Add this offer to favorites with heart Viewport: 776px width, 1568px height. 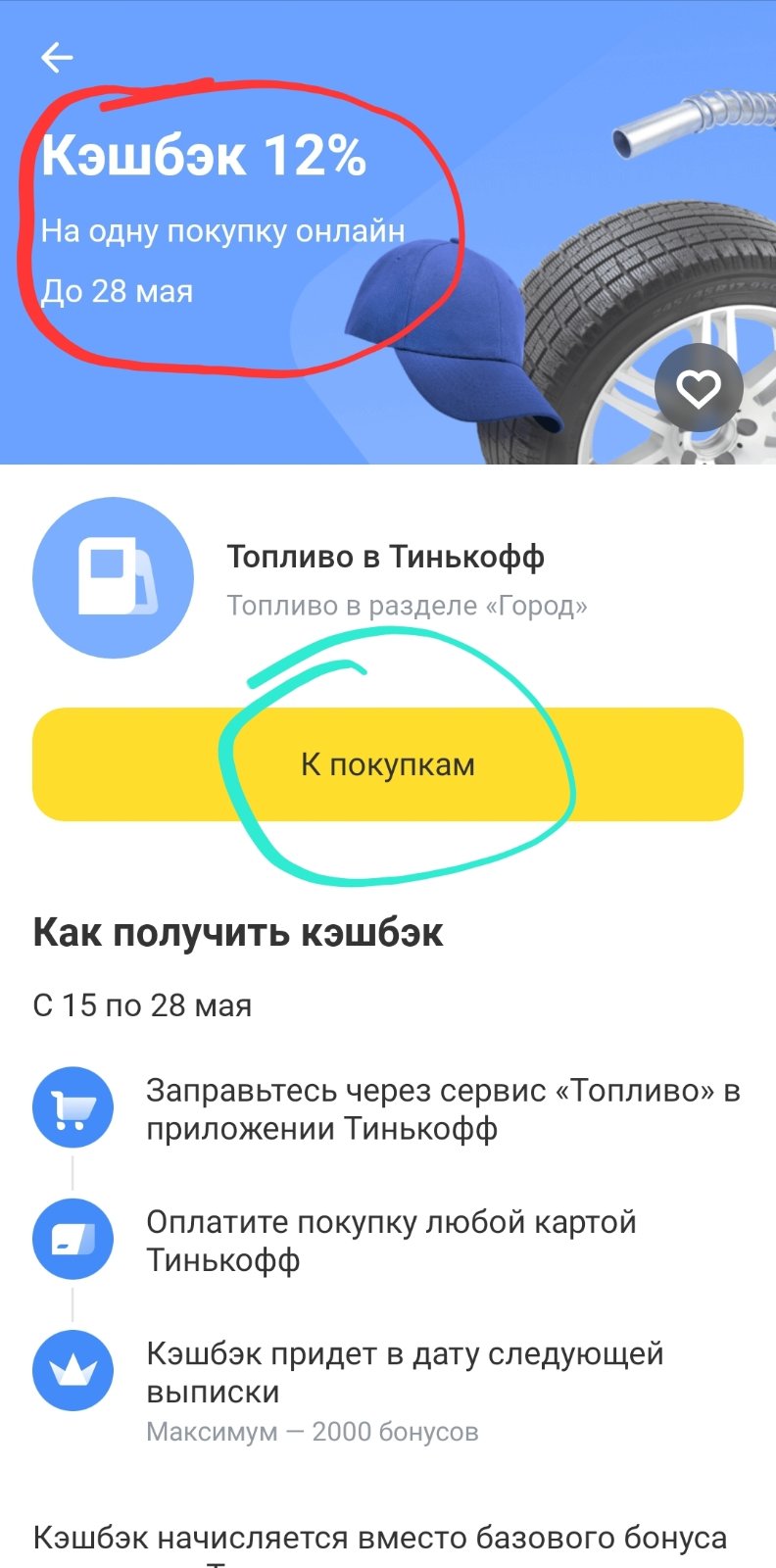[x=699, y=390]
